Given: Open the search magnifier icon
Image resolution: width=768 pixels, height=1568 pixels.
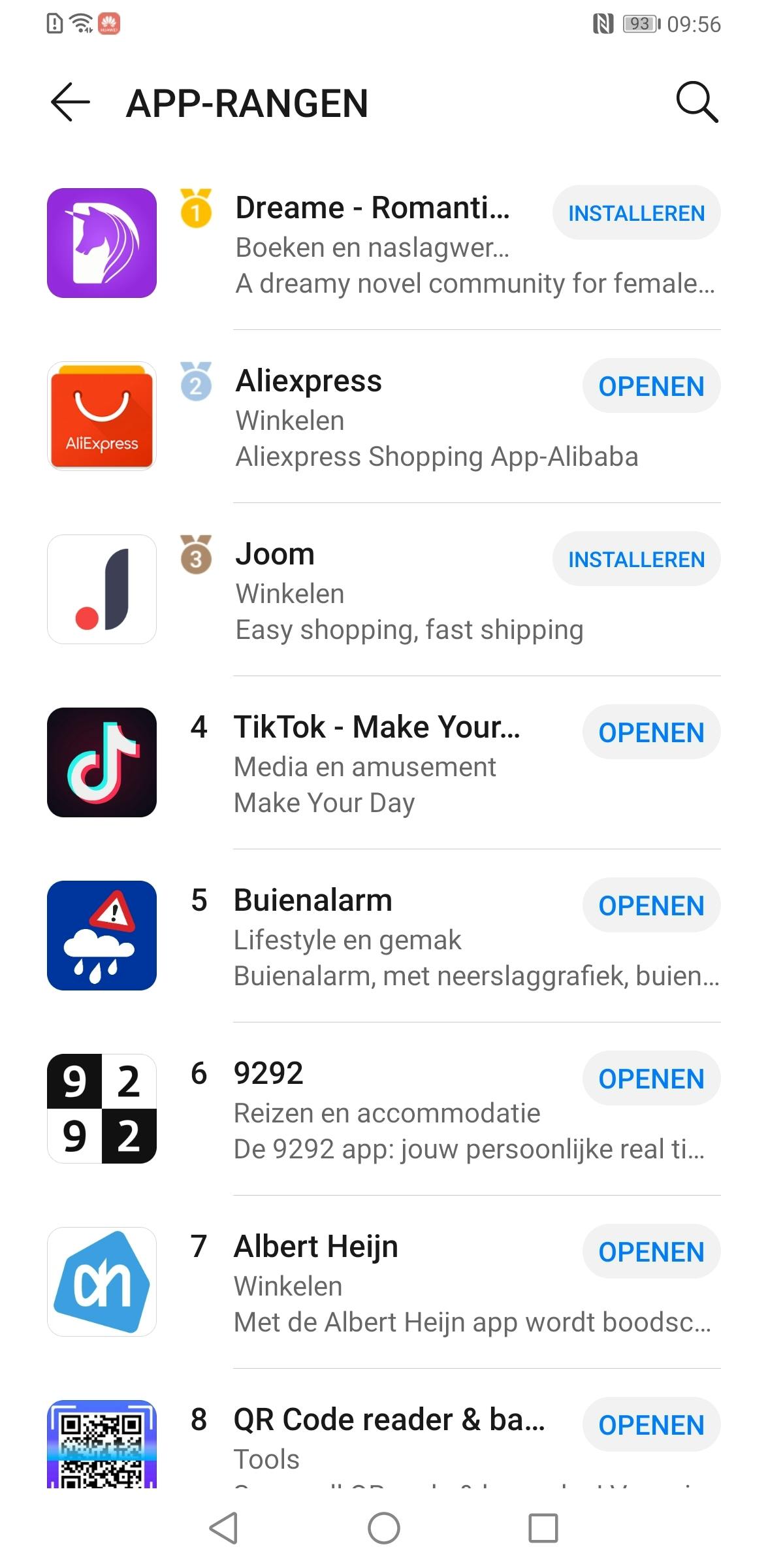Looking at the screenshot, I should tap(697, 103).
